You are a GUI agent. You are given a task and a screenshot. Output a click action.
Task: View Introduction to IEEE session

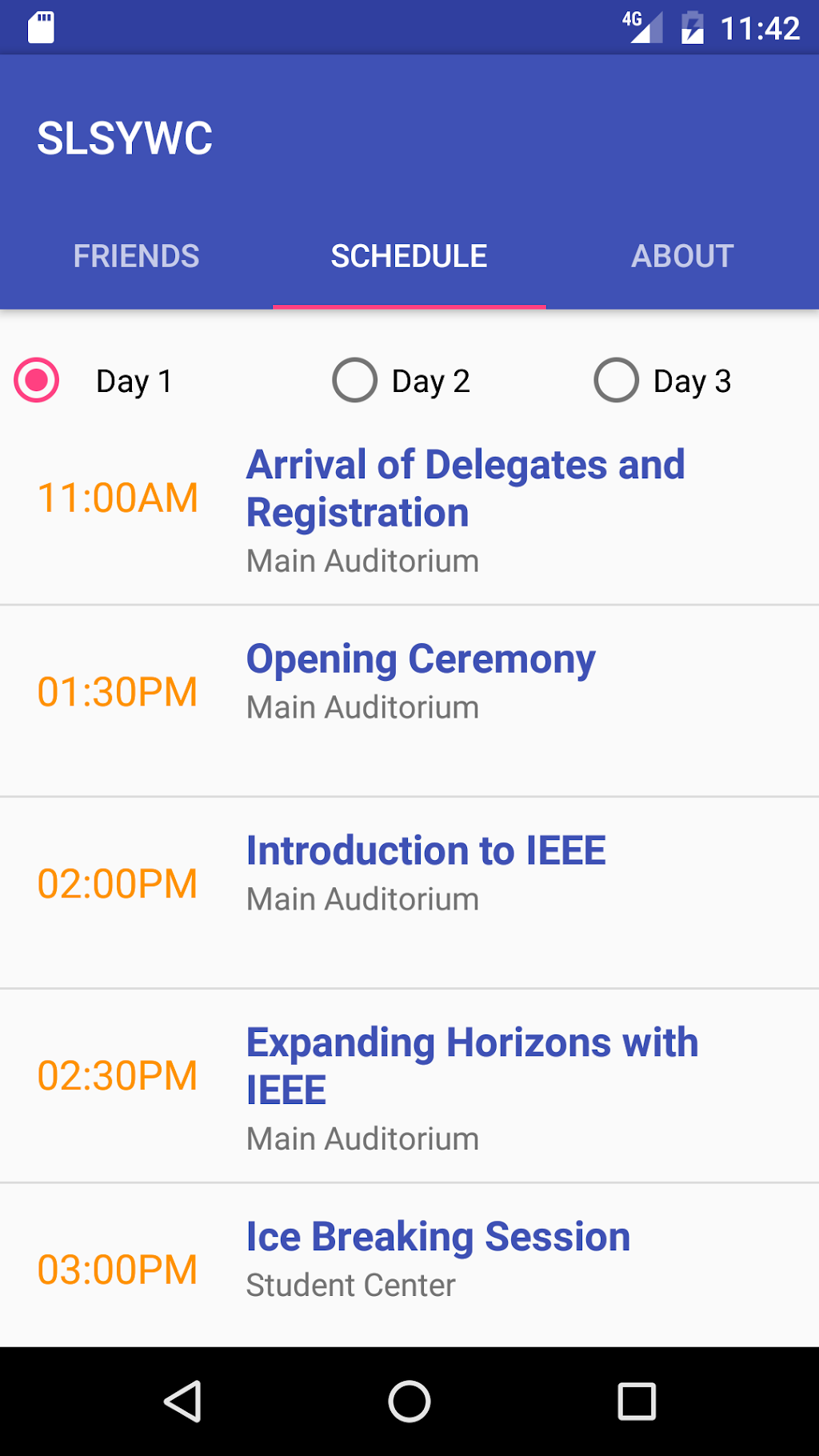[425, 851]
